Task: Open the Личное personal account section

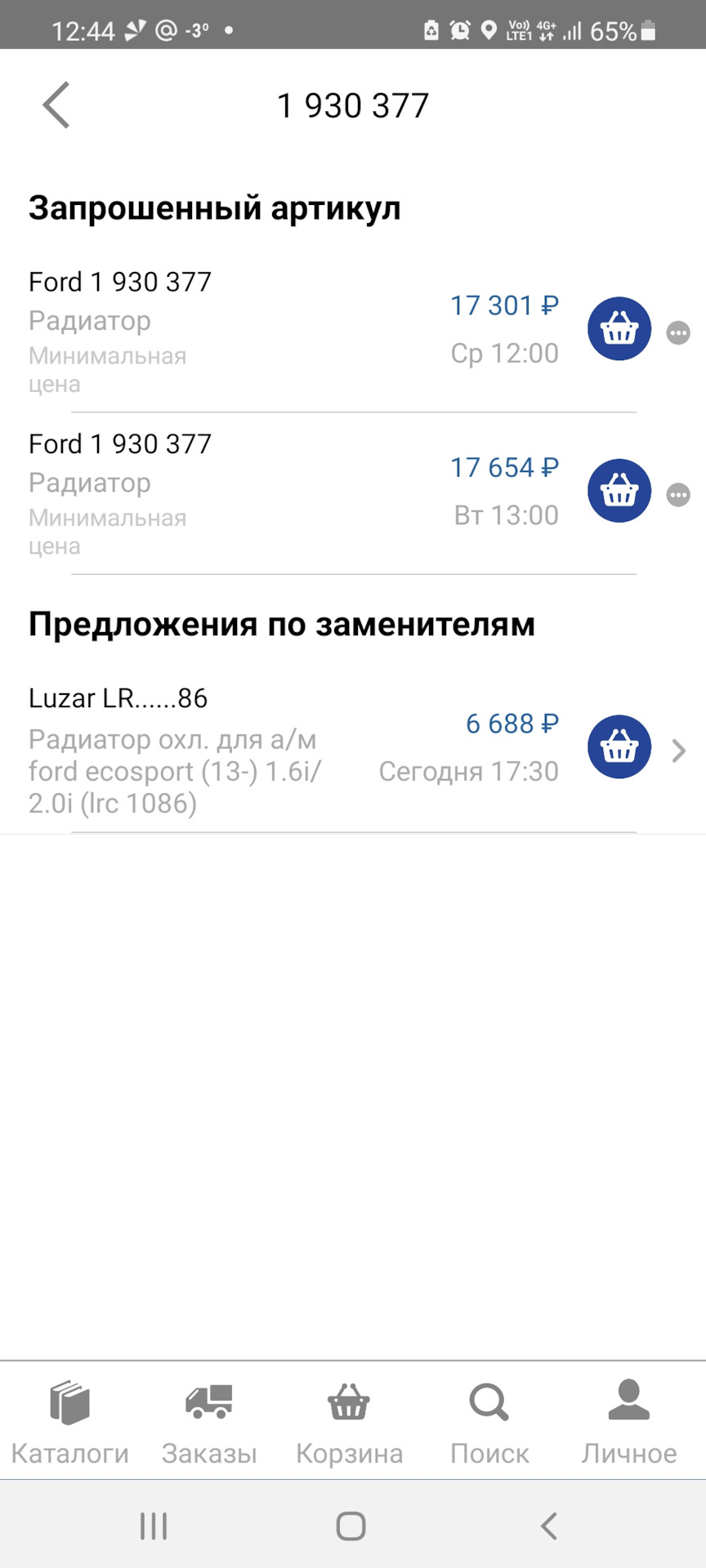Action: click(629, 1421)
